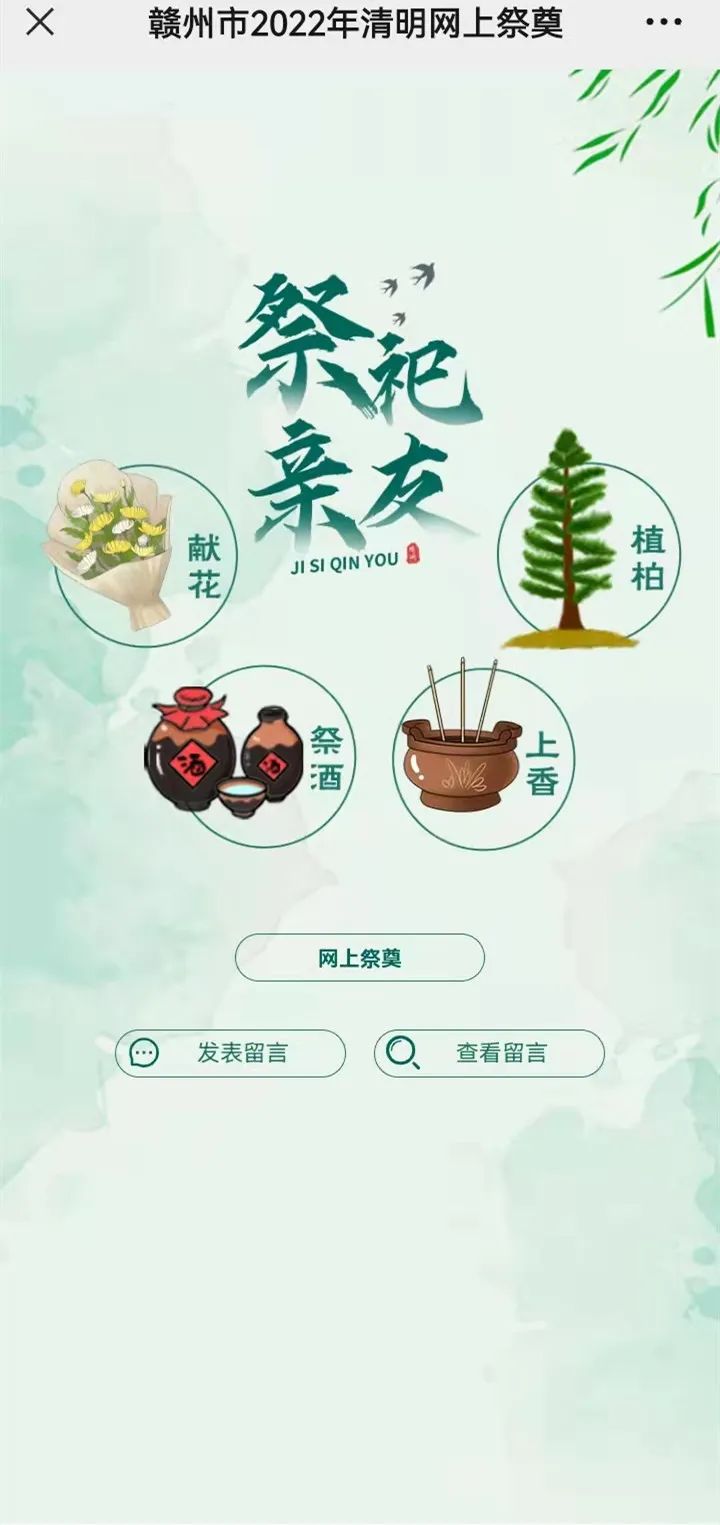Open the three-dot overflow menu
Viewport: 720px width, 1525px height.
[x=663, y=22]
